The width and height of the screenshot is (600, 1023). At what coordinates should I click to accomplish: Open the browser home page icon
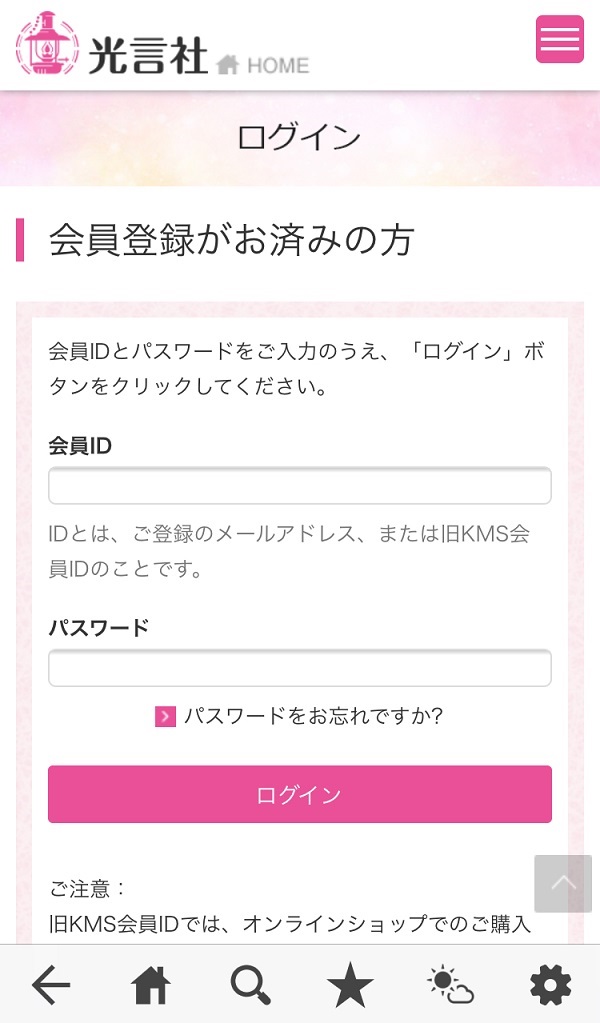click(151, 985)
